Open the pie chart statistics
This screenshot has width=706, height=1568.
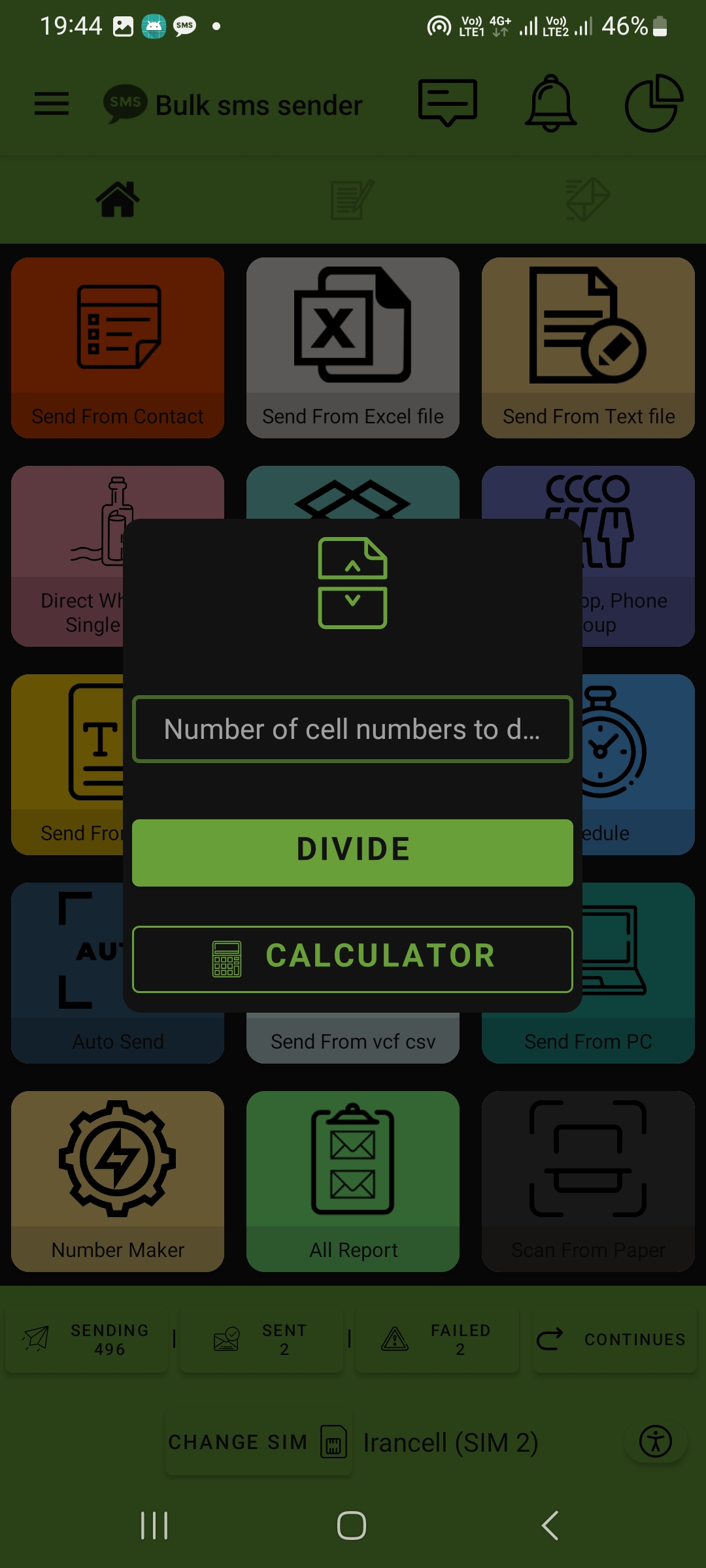pyautogui.click(x=654, y=104)
